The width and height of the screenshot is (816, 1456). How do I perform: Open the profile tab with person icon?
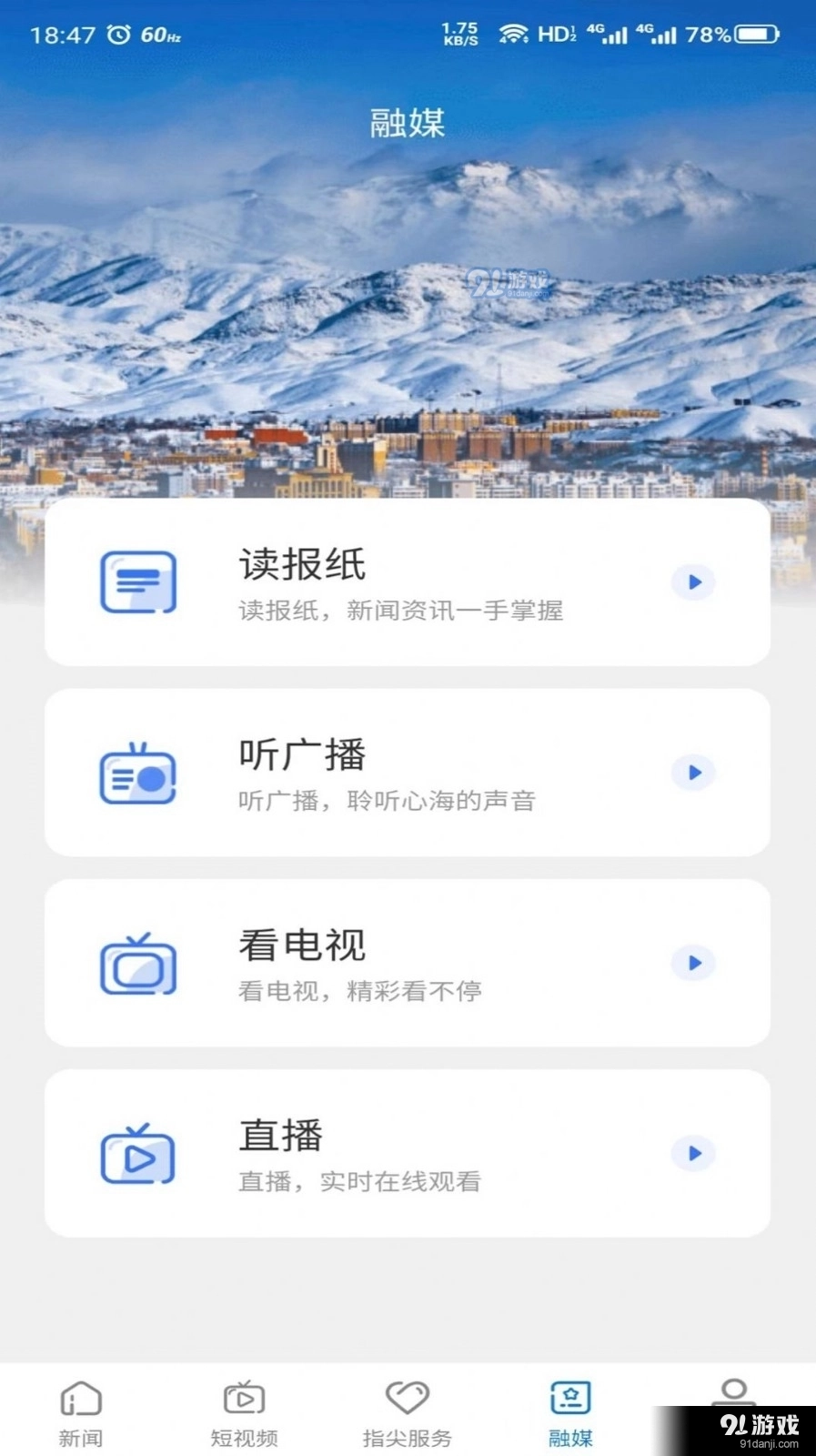pos(733,1392)
